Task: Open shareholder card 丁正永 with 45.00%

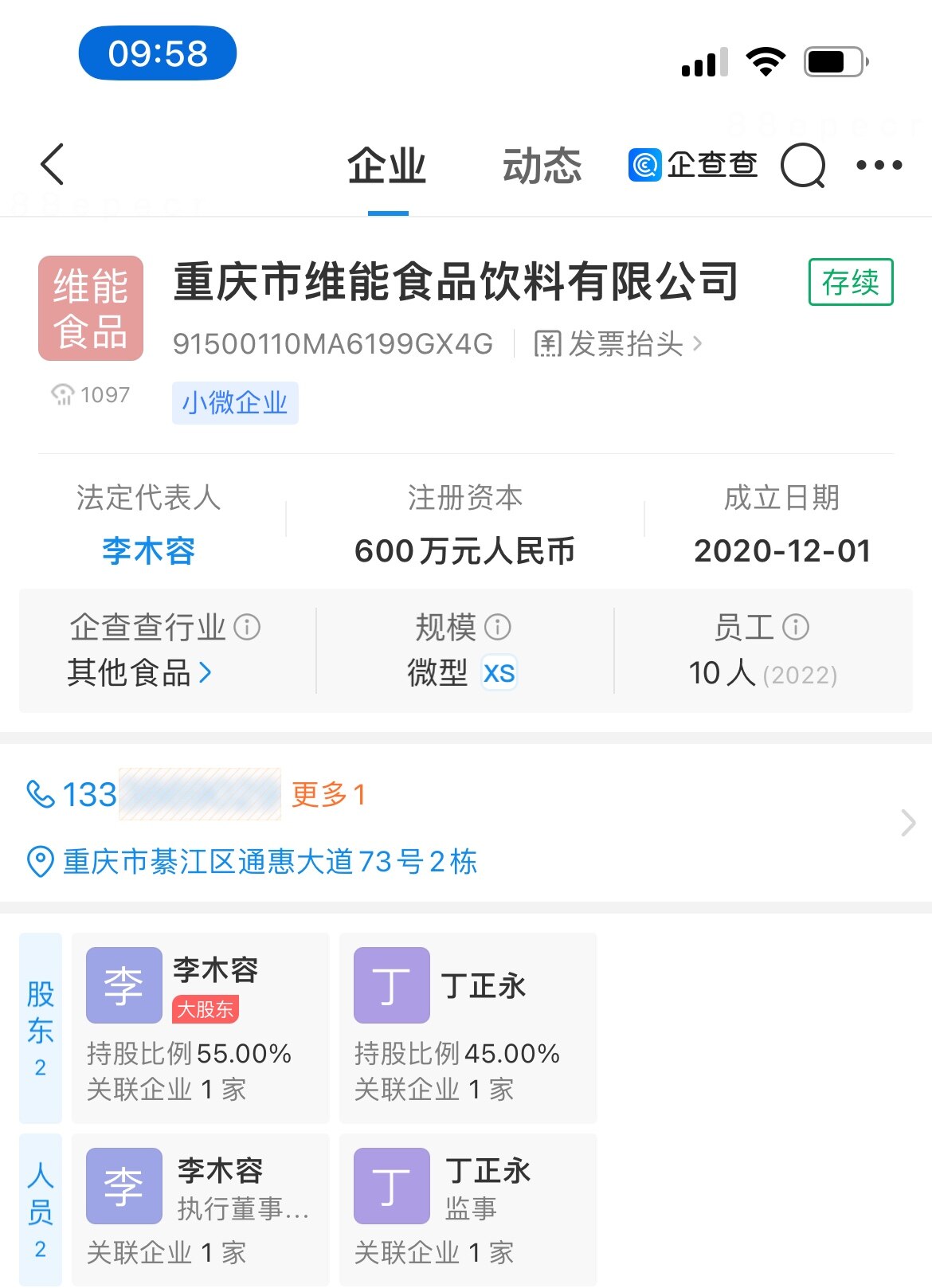Action: (x=468, y=1028)
